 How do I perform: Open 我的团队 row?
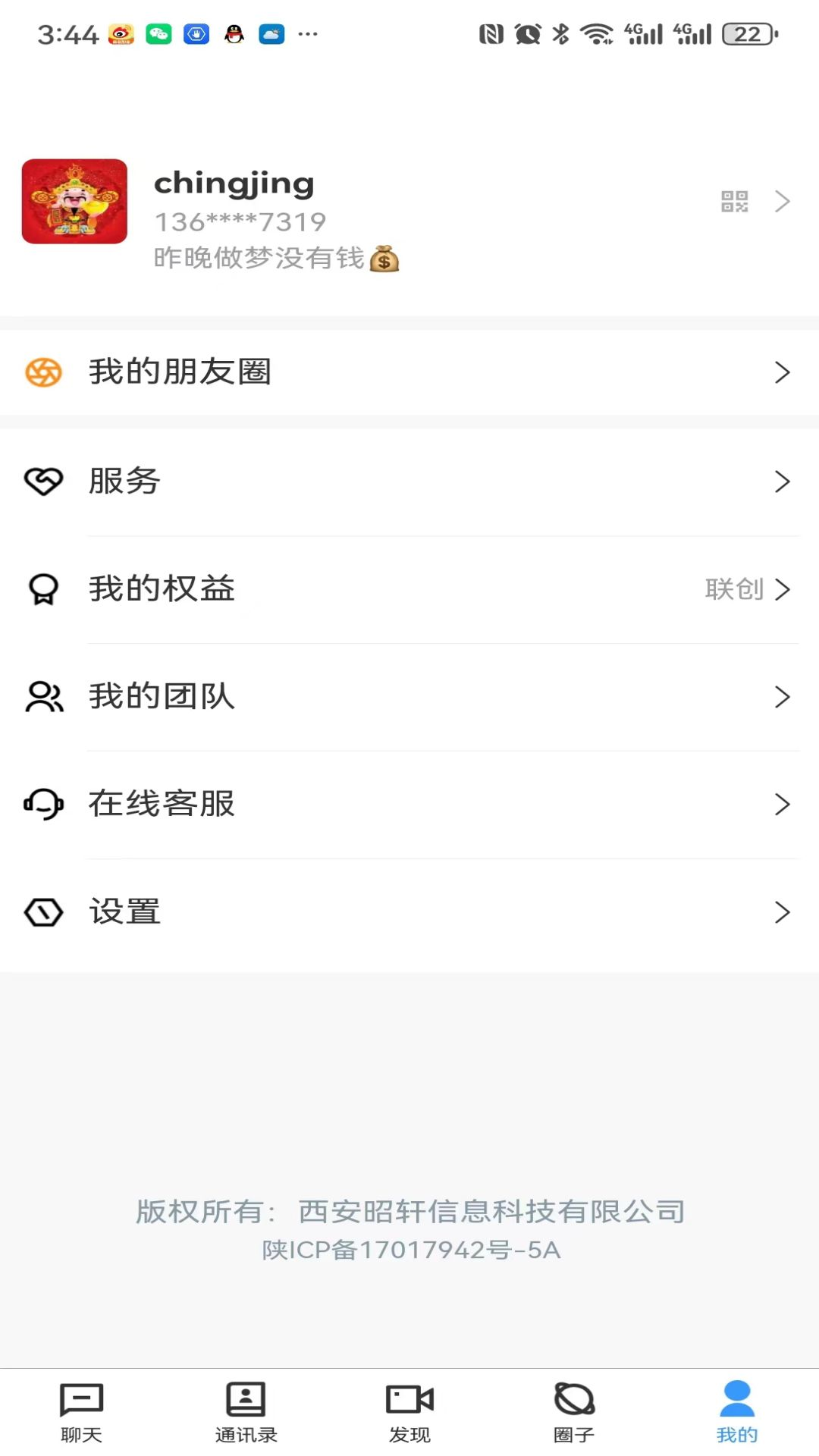pos(409,697)
